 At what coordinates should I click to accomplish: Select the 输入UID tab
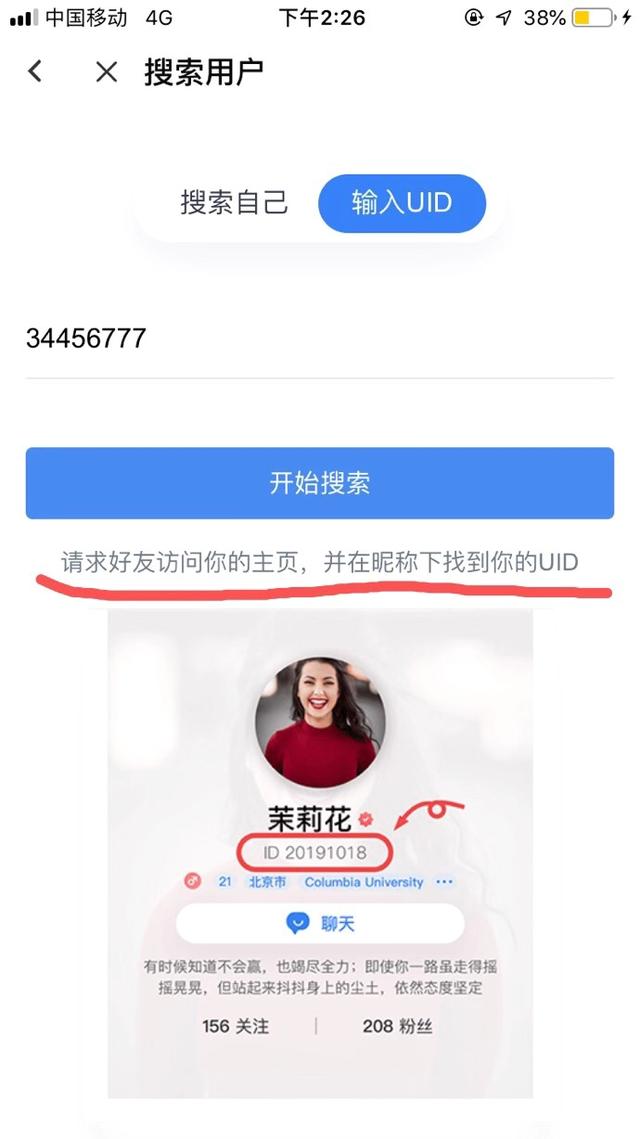tap(402, 203)
